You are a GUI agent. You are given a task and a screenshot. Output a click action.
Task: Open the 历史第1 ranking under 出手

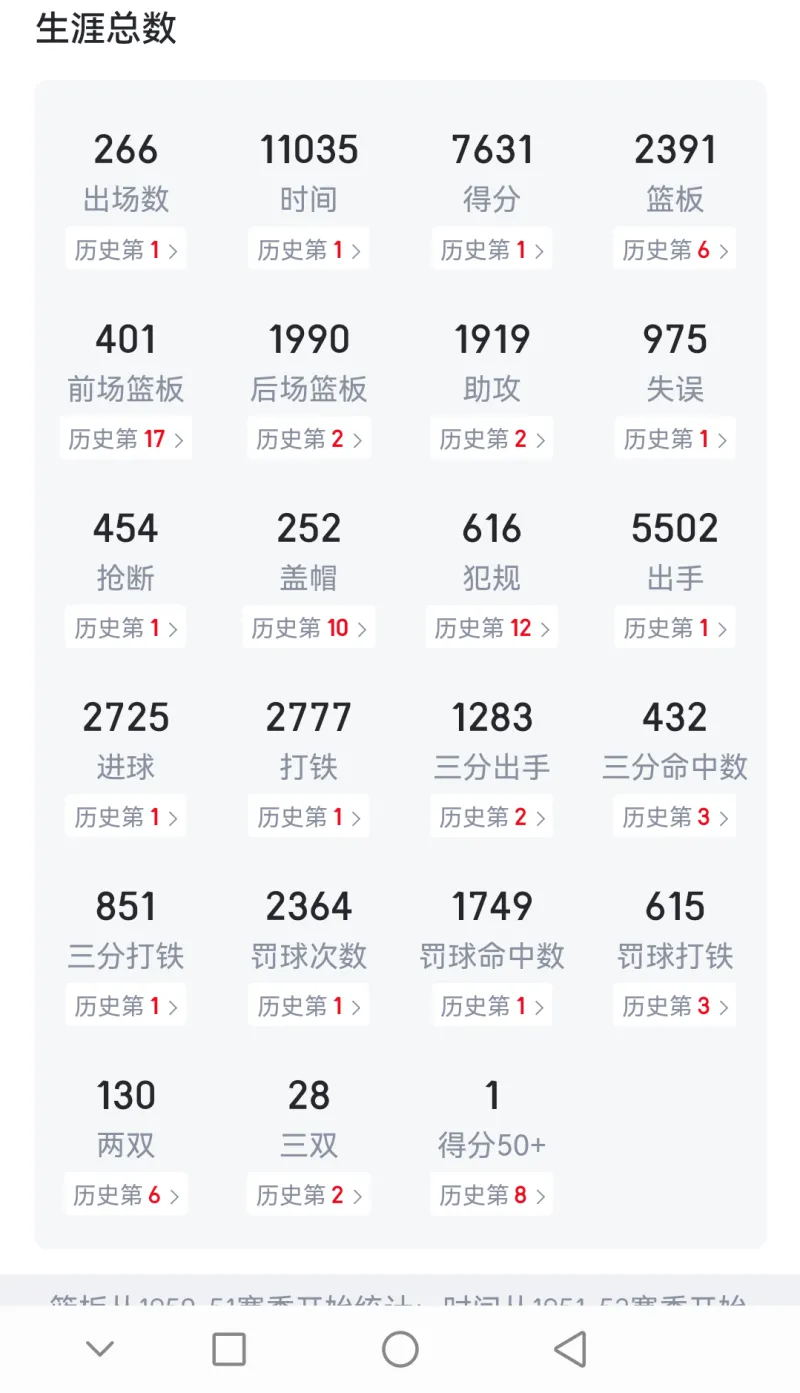[675, 627]
